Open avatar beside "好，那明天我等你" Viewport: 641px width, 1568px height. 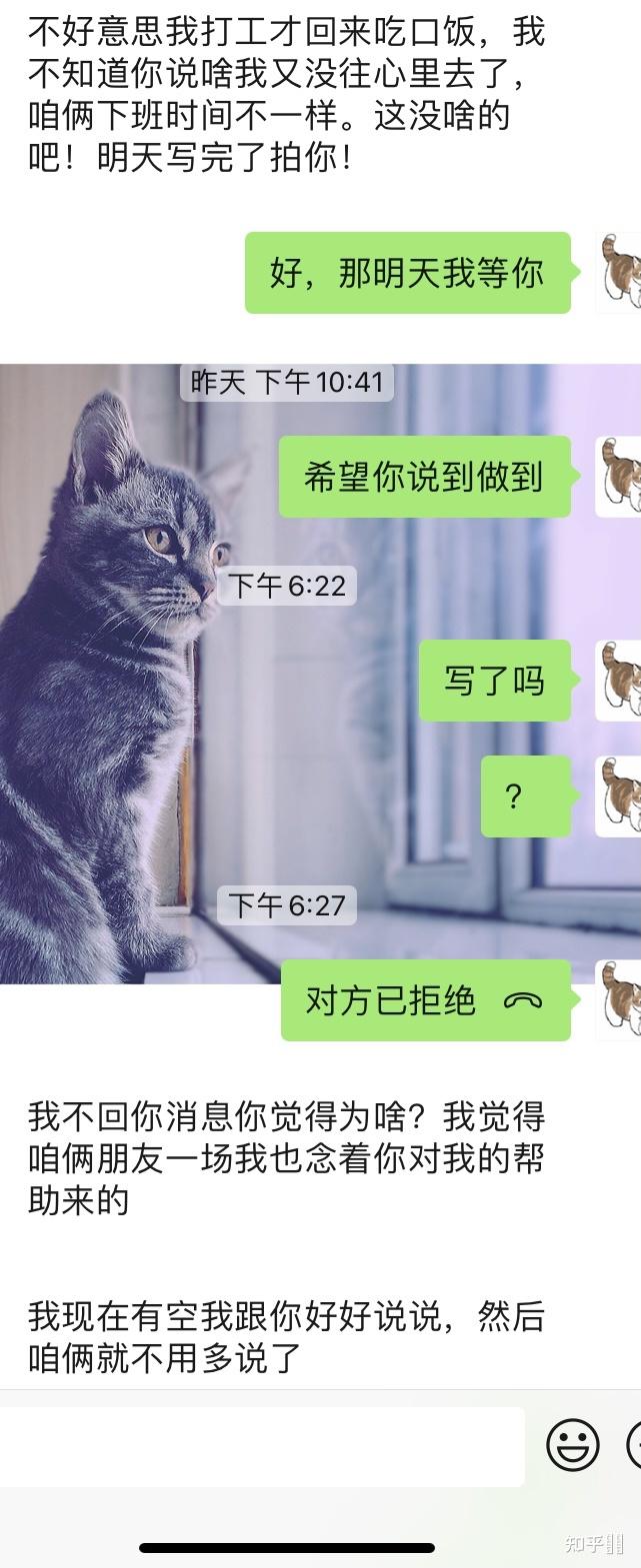(x=619, y=272)
